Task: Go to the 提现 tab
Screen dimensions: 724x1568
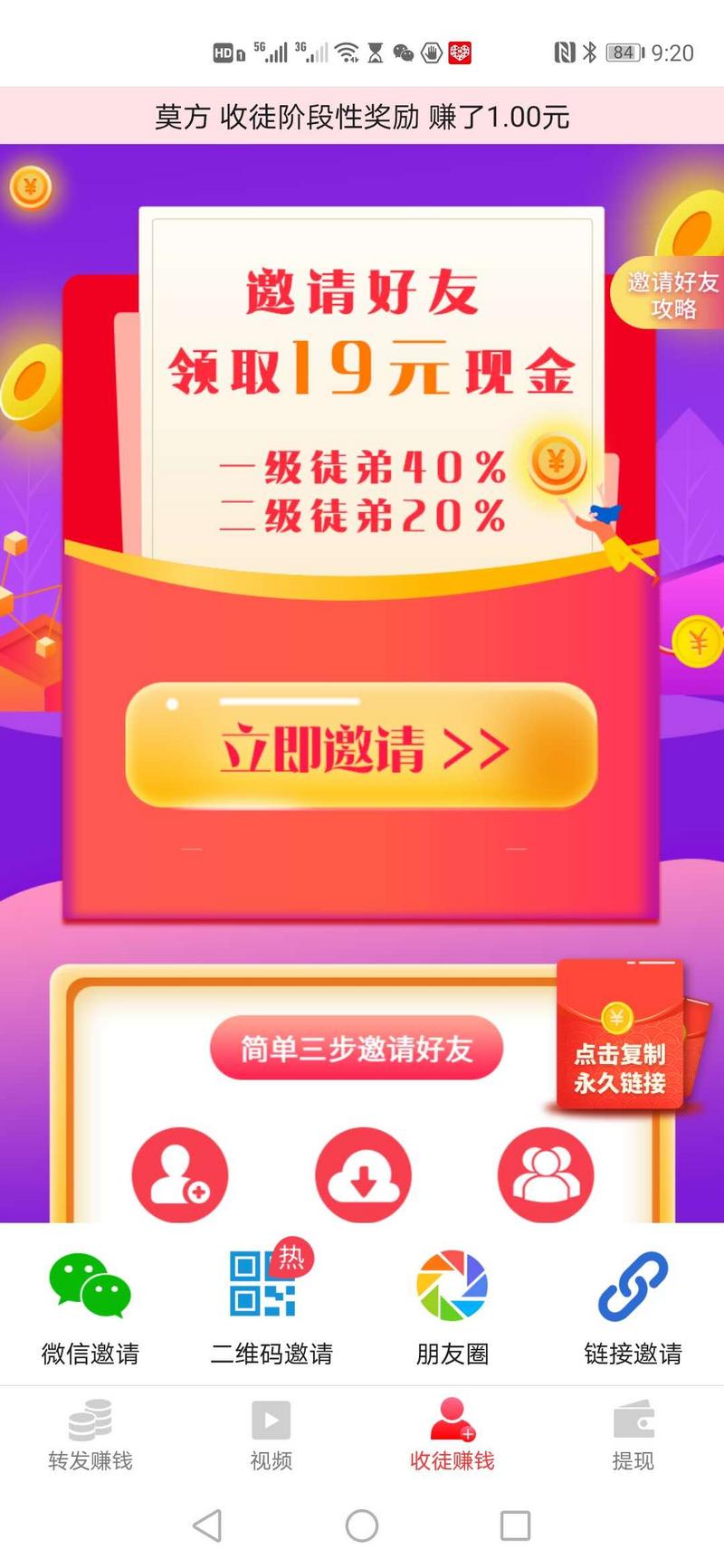Action: [x=633, y=1435]
